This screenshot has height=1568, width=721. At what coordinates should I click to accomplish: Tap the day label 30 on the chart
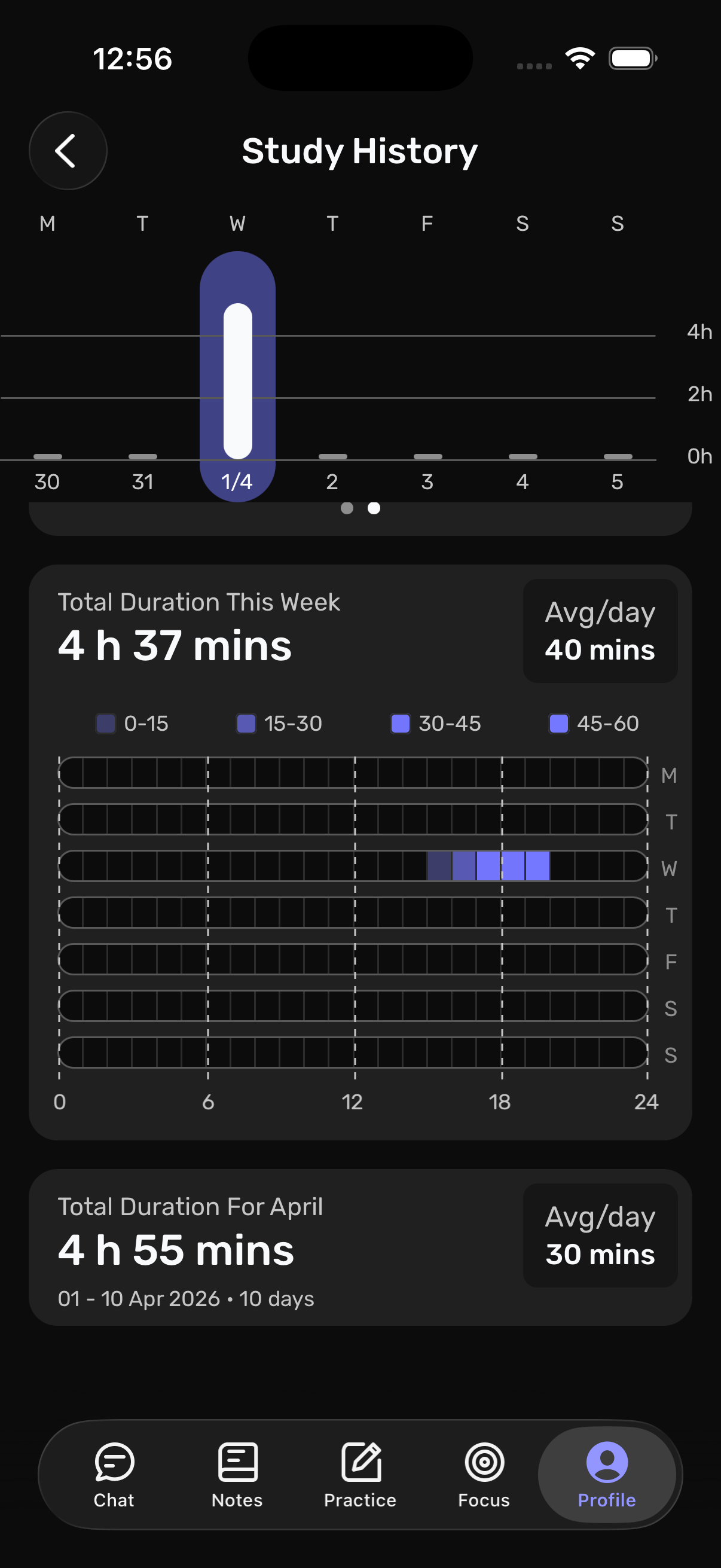tap(47, 481)
